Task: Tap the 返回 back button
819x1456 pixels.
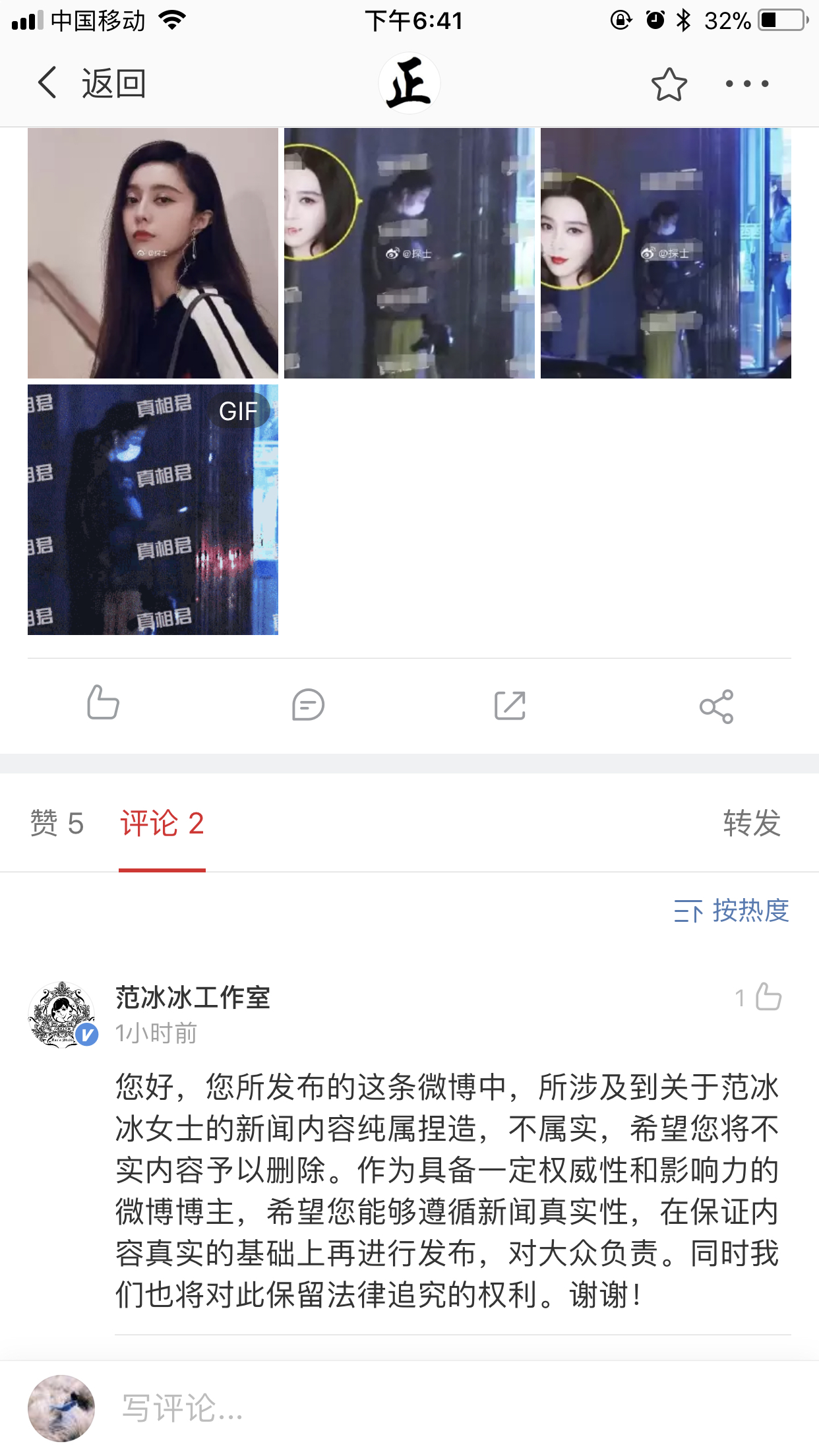Action: (x=92, y=84)
